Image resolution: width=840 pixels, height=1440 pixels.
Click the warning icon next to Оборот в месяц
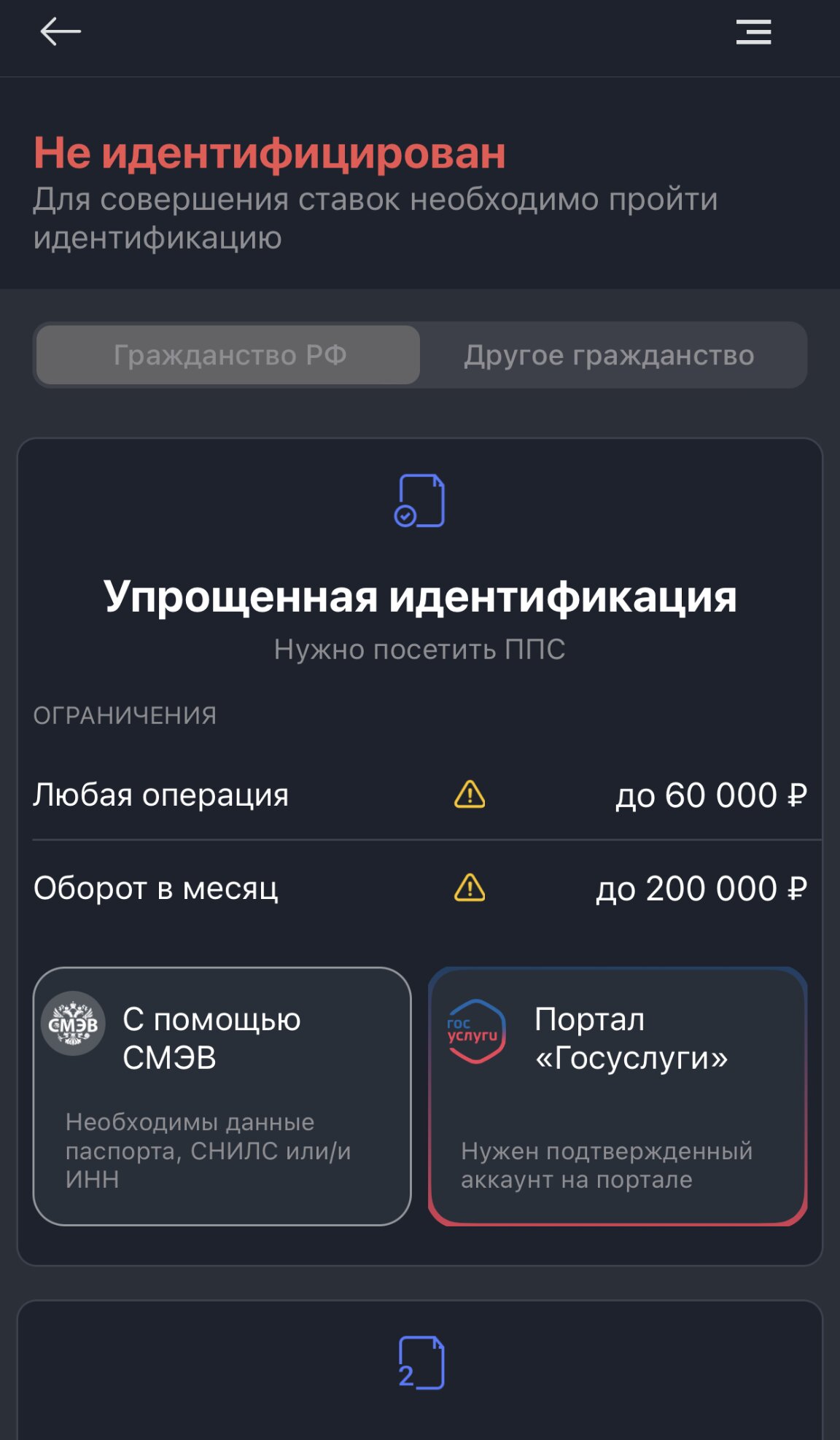click(x=470, y=889)
